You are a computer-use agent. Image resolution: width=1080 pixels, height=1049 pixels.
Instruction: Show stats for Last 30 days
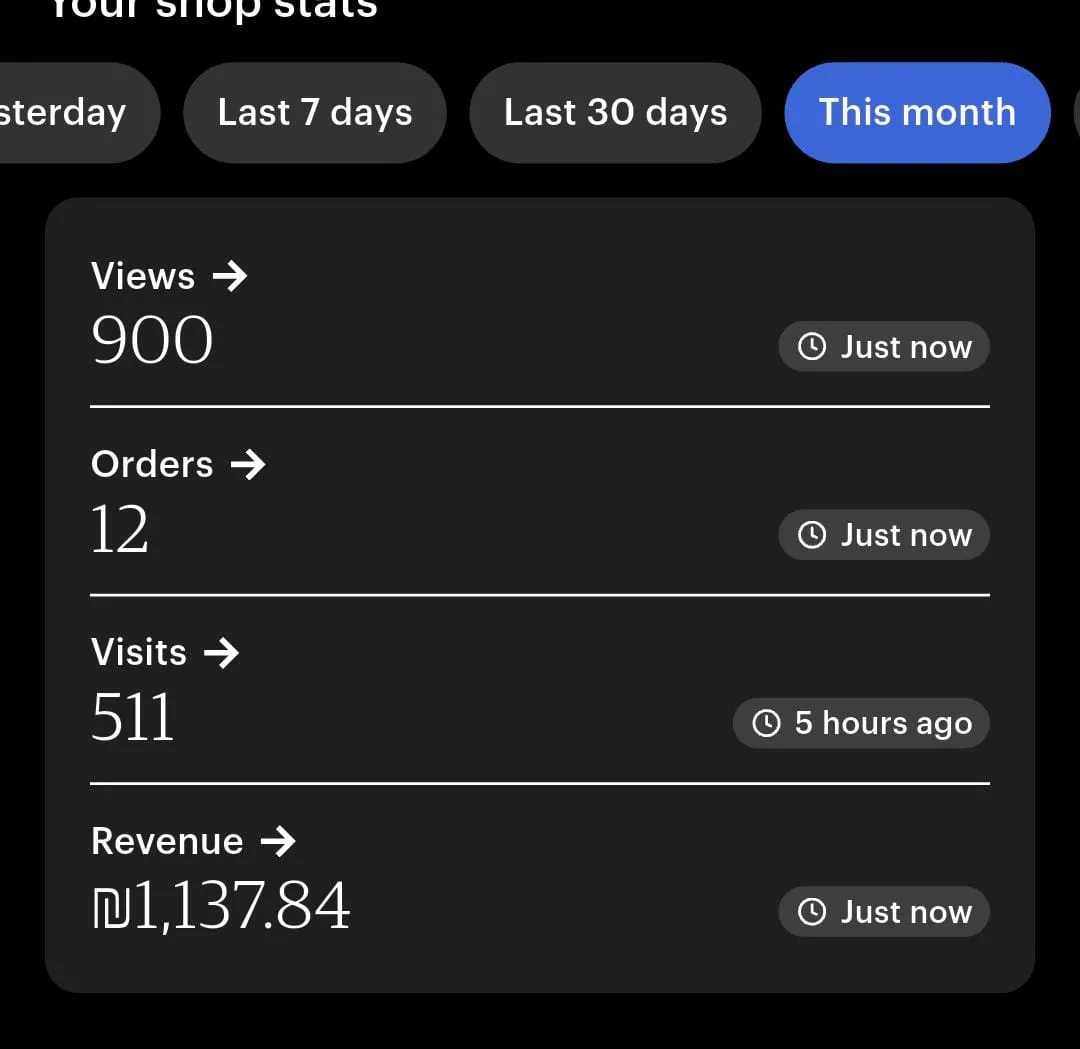click(x=615, y=113)
